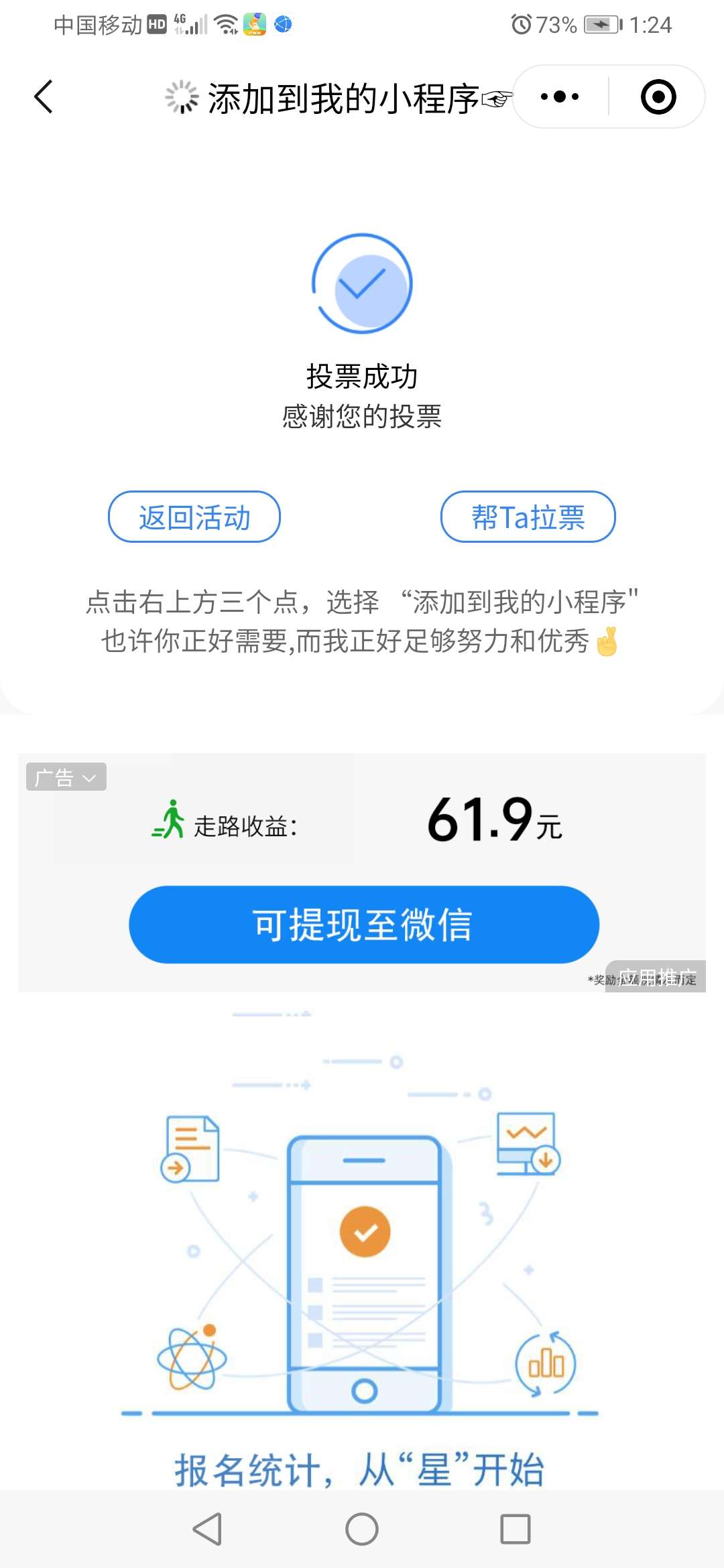This screenshot has height=1568, width=724.
Task: Open the recent apps overview
Action: [x=515, y=1529]
